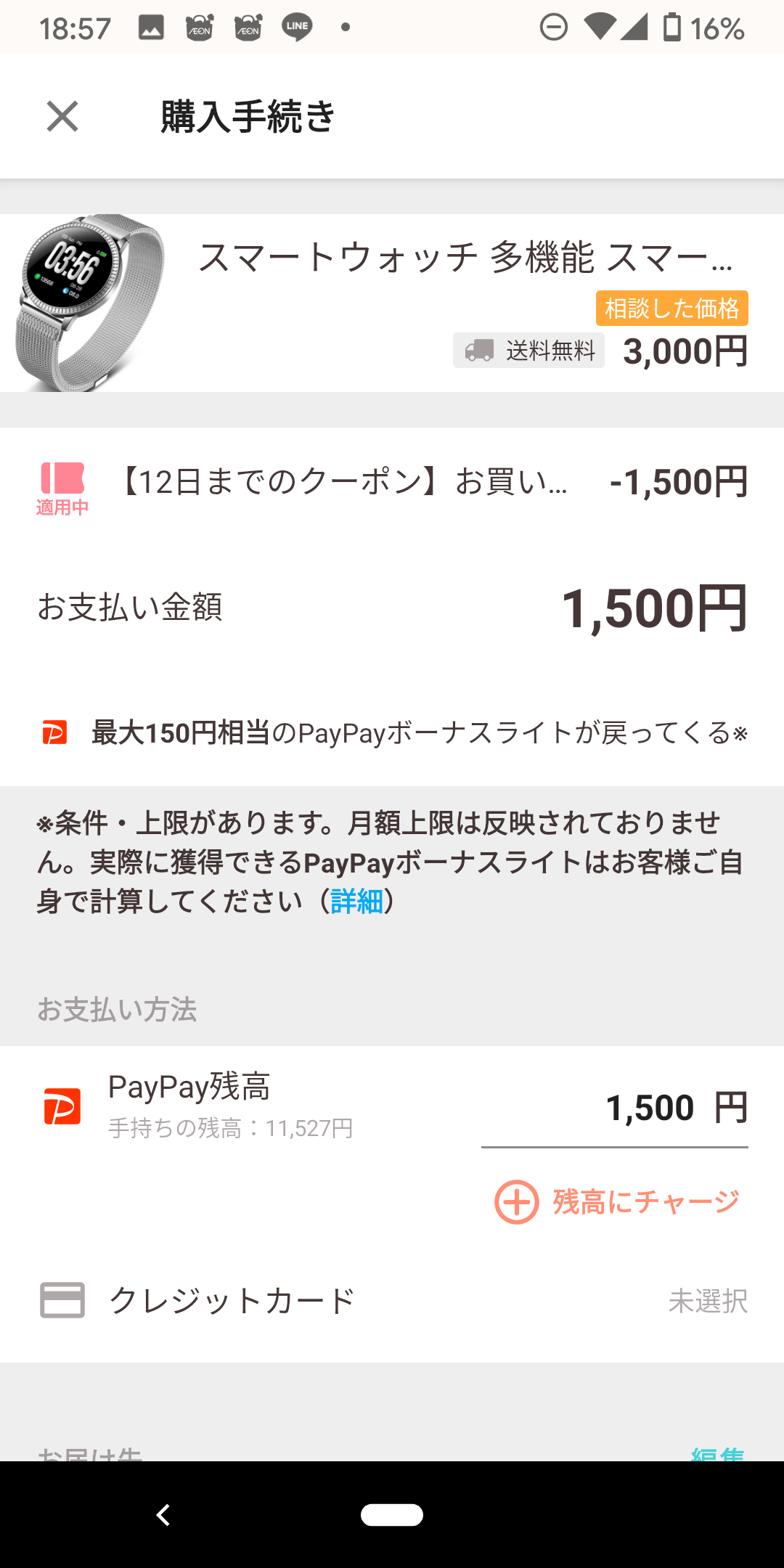This screenshot has height=1568, width=784.
Task: Expand the 相談した価格 badge
Action: (672, 308)
